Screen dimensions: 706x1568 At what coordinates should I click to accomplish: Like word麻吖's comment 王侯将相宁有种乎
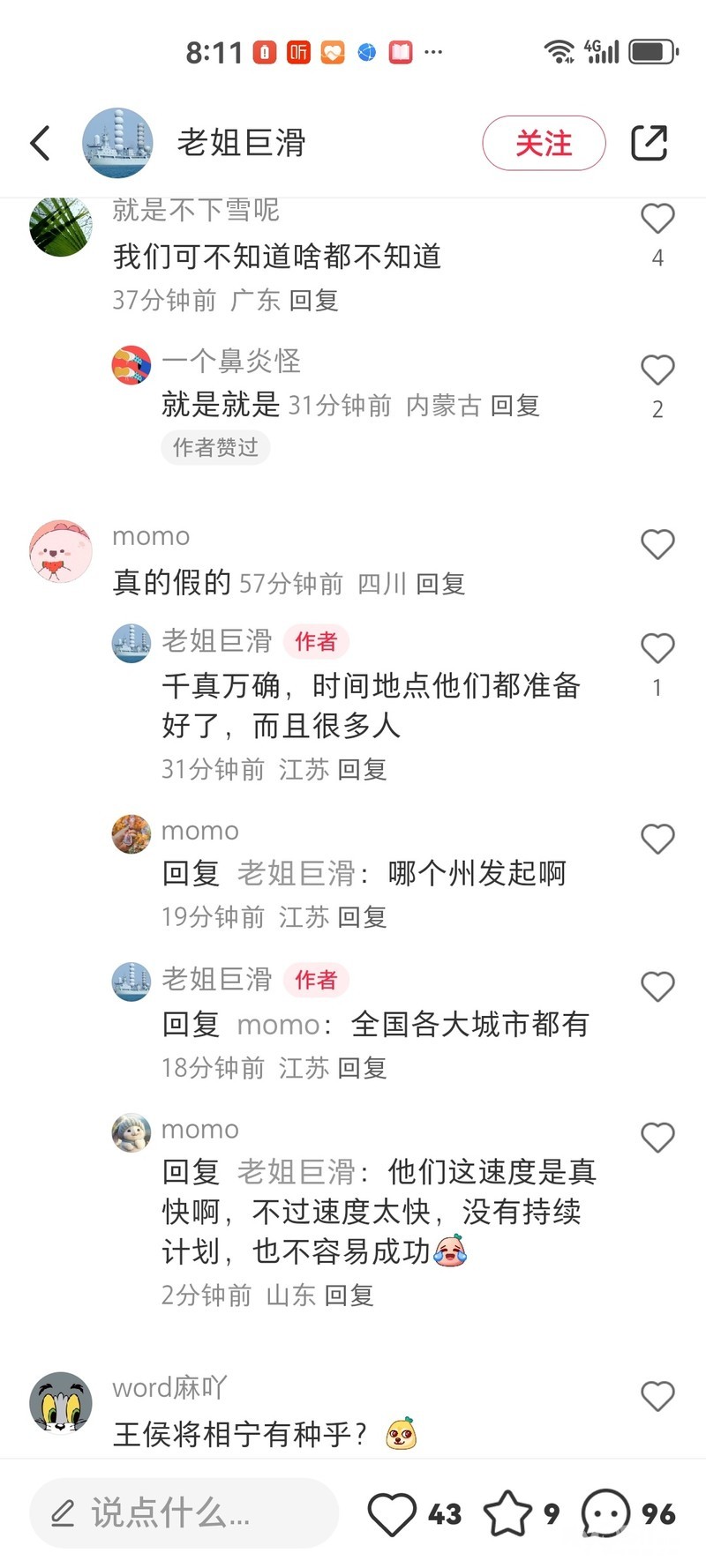pyautogui.click(x=657, y=1396)
